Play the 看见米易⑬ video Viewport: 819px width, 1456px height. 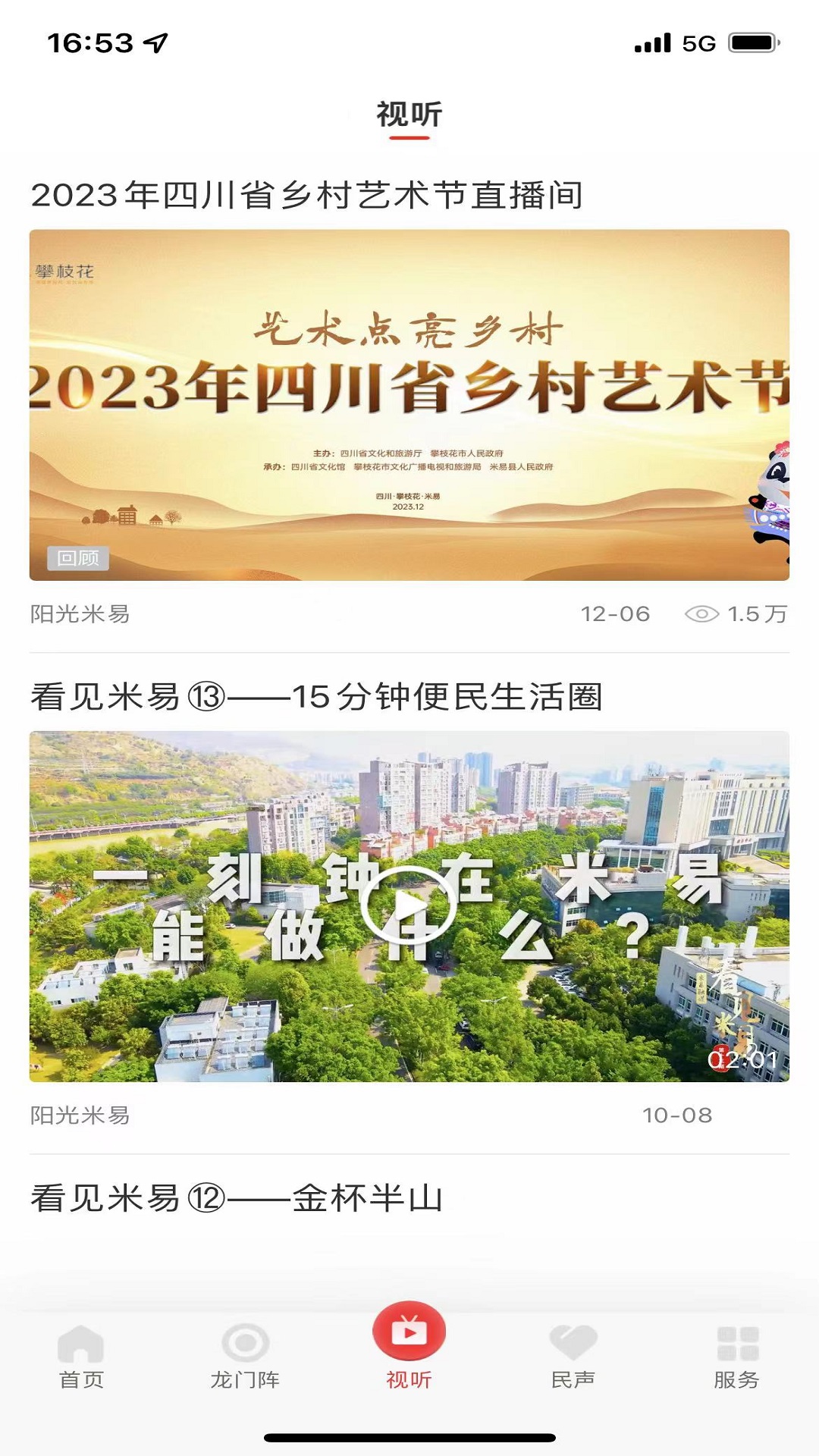(x=409, y=906)
